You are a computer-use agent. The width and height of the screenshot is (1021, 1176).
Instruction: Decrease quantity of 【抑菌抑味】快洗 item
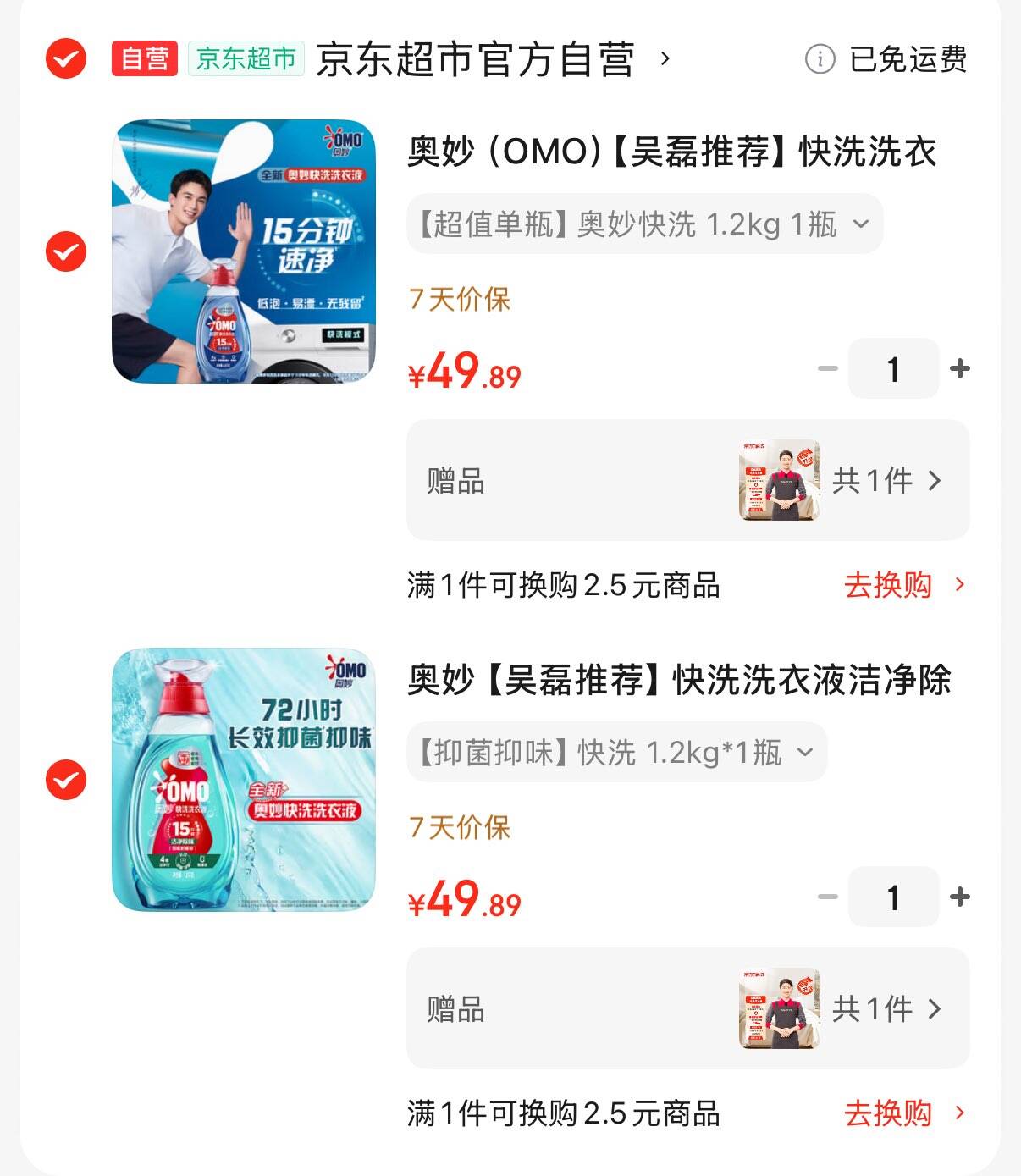click(x=827, y=897)
